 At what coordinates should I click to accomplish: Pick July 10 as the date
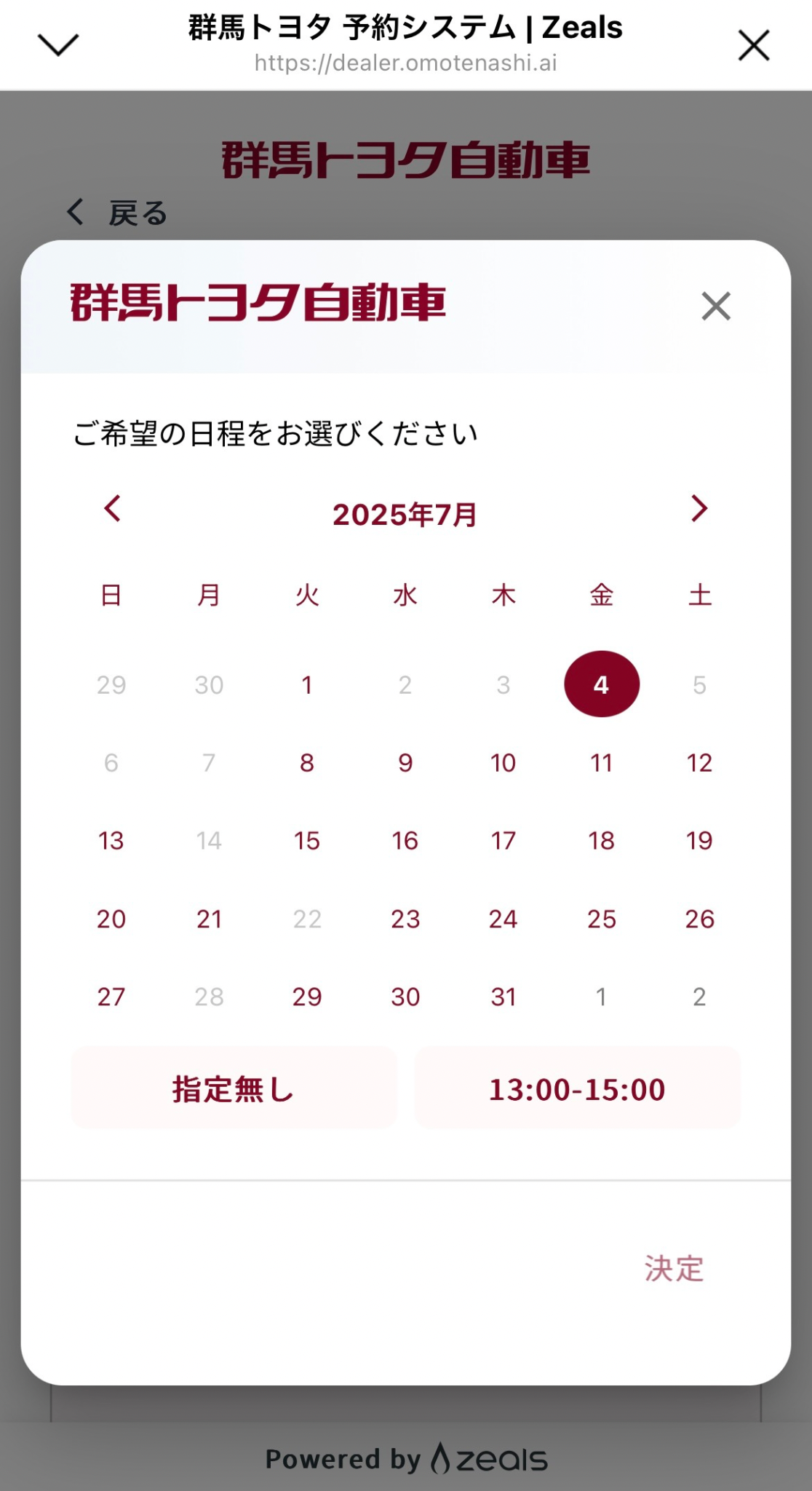point(503,762)
